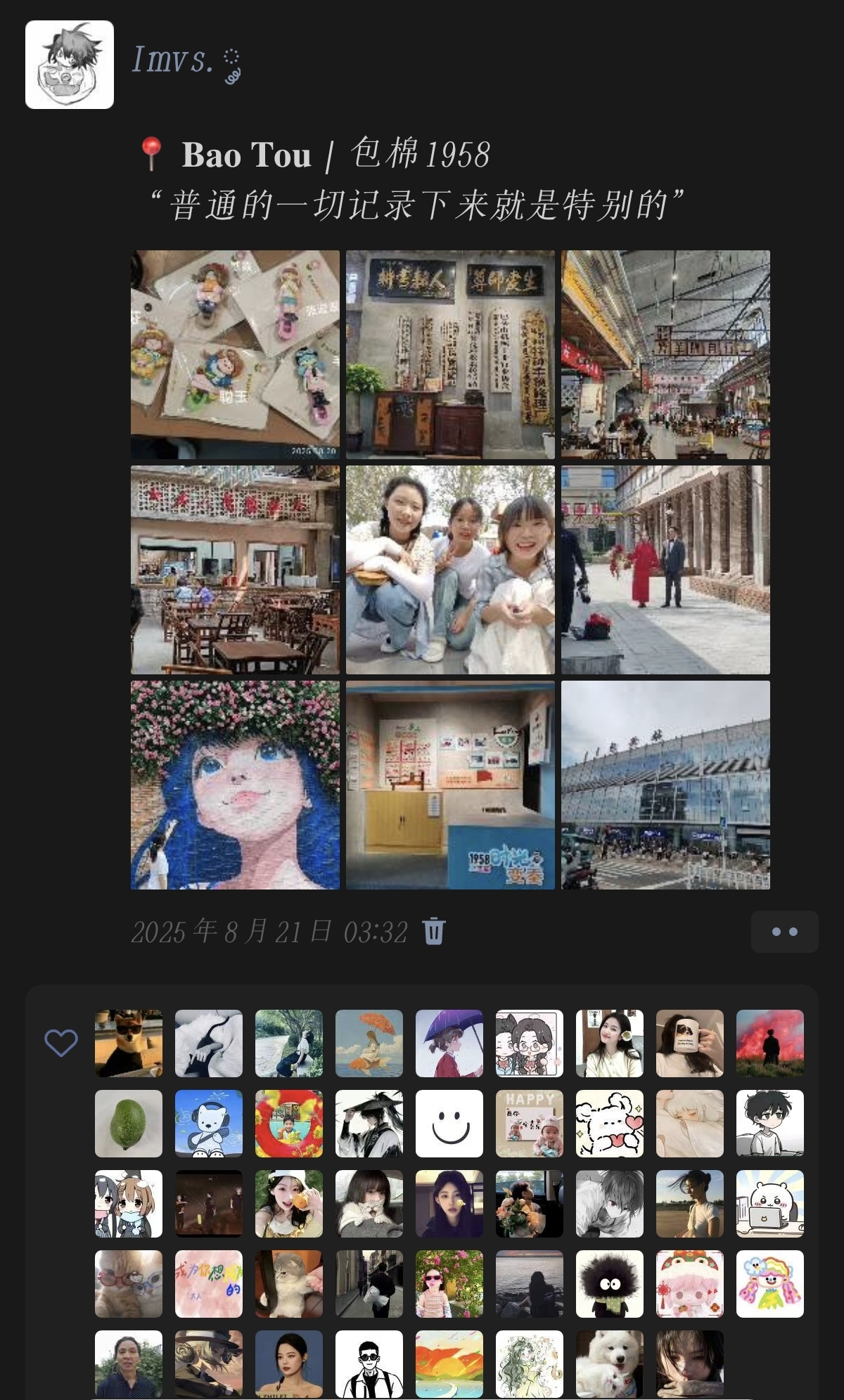
Task: Open the group photo of three girls
Action: [450, 570]
